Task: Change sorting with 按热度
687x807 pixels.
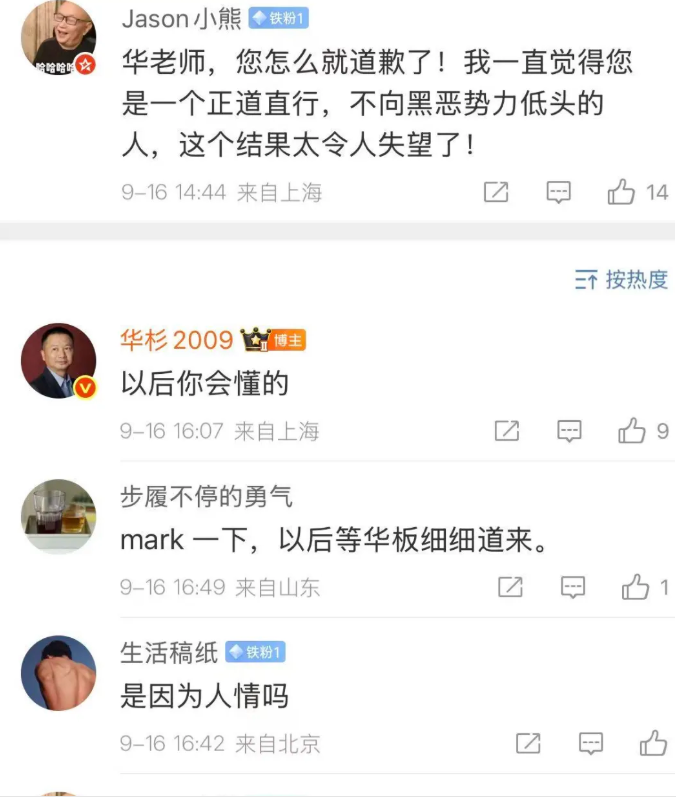Action: pos(621,280)
